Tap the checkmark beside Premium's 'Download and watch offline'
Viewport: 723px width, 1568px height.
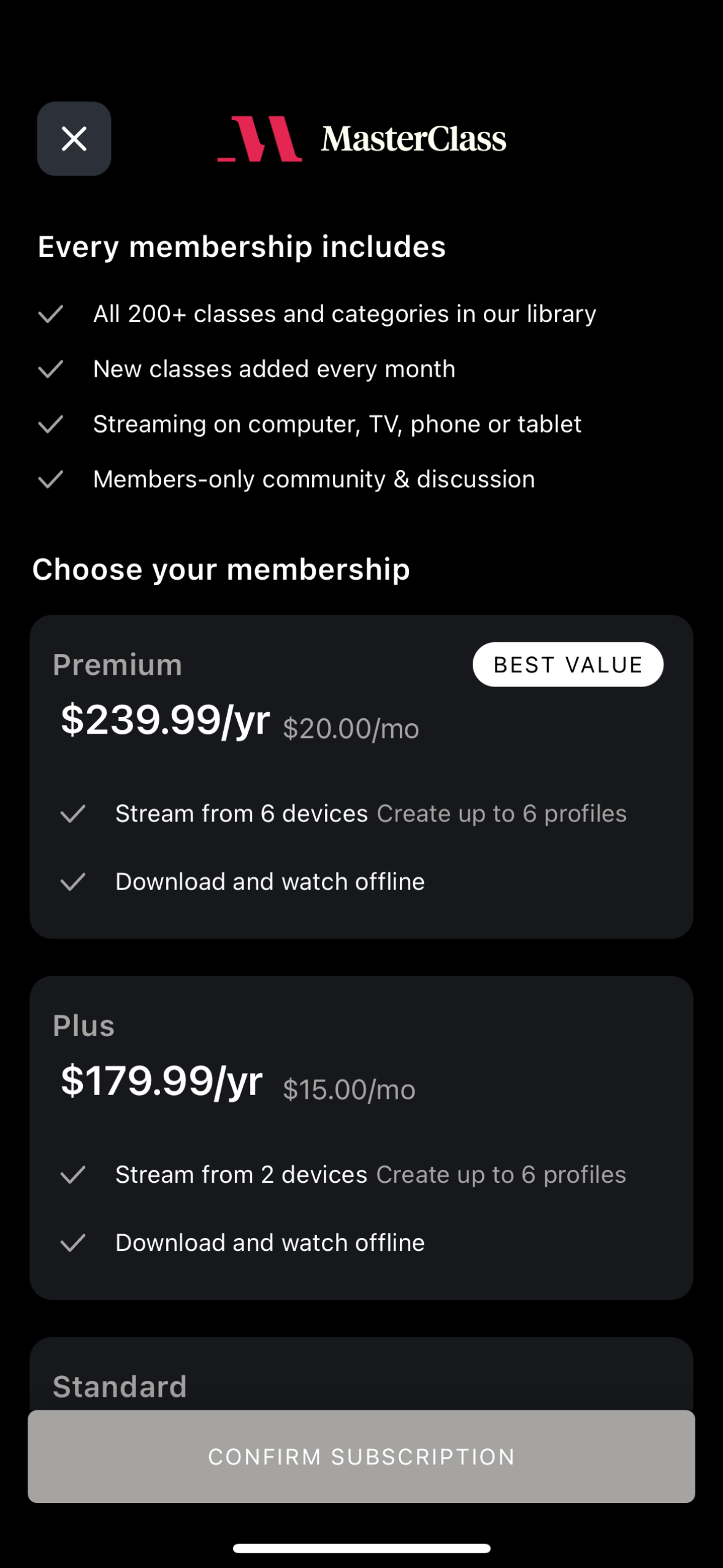click(x=74, y=881)
